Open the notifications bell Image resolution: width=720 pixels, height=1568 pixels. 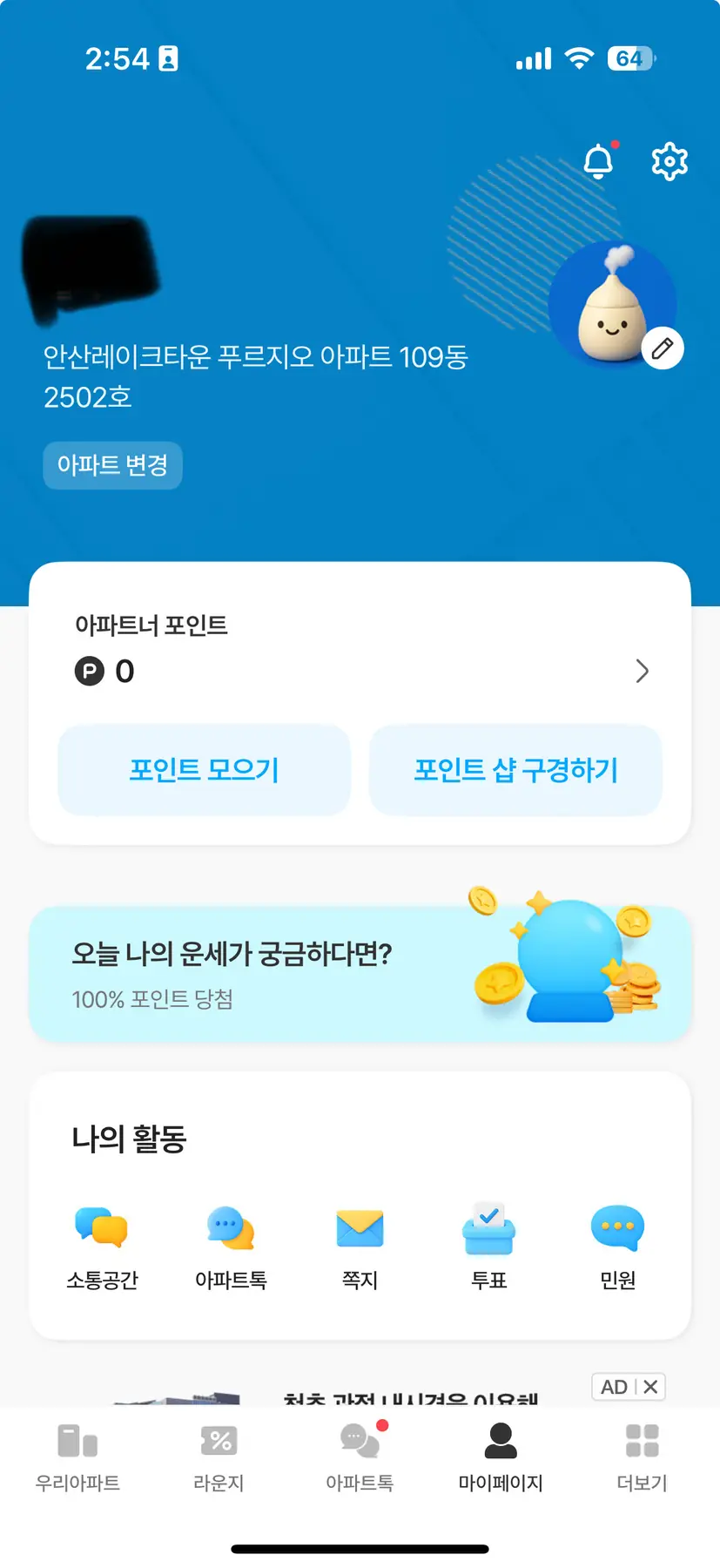pos(598,162)
